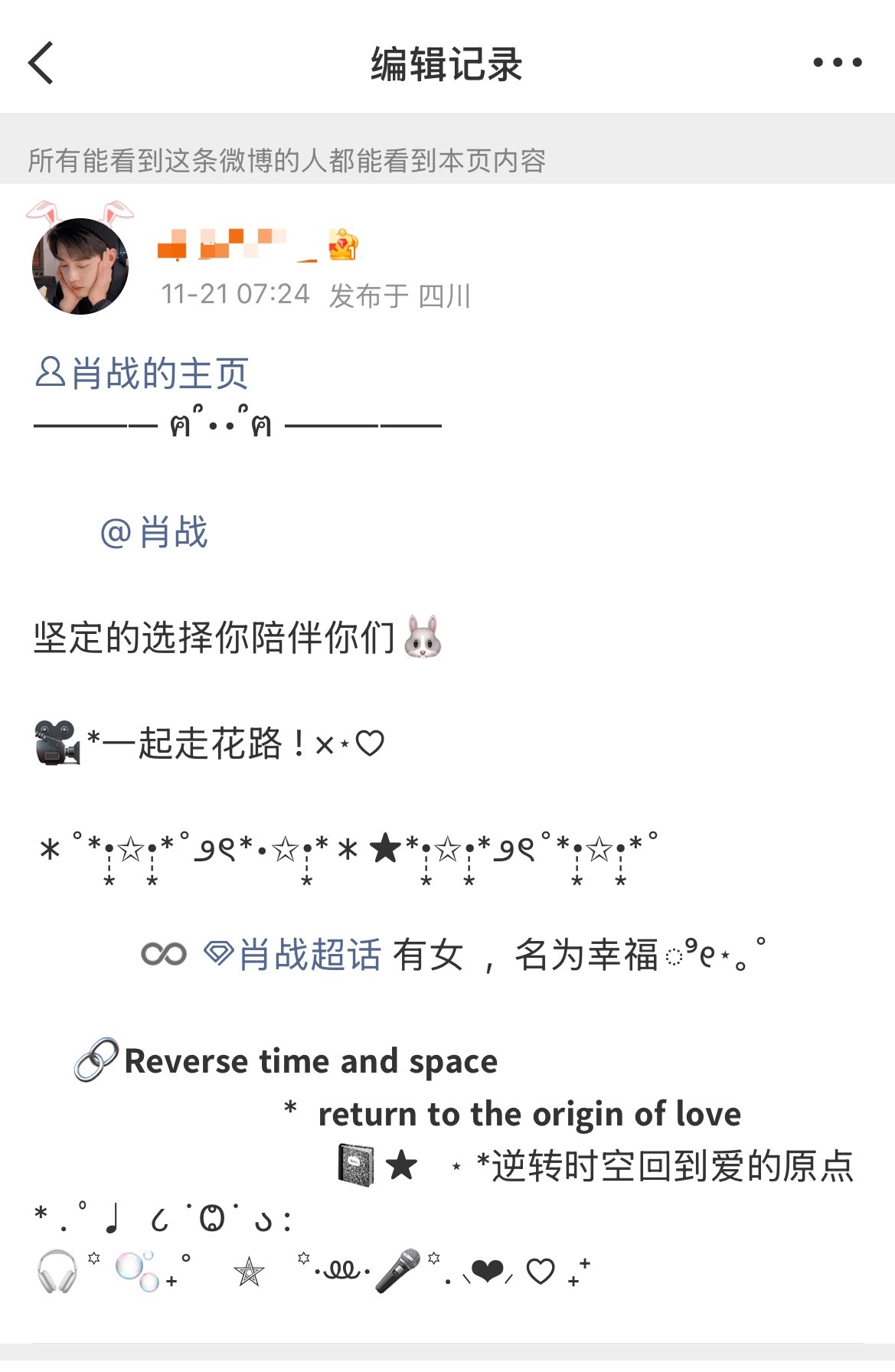Click the 11-21 07:24 timestamp
The height and width of the screenshot is (1372, 895).
(236, 292)
